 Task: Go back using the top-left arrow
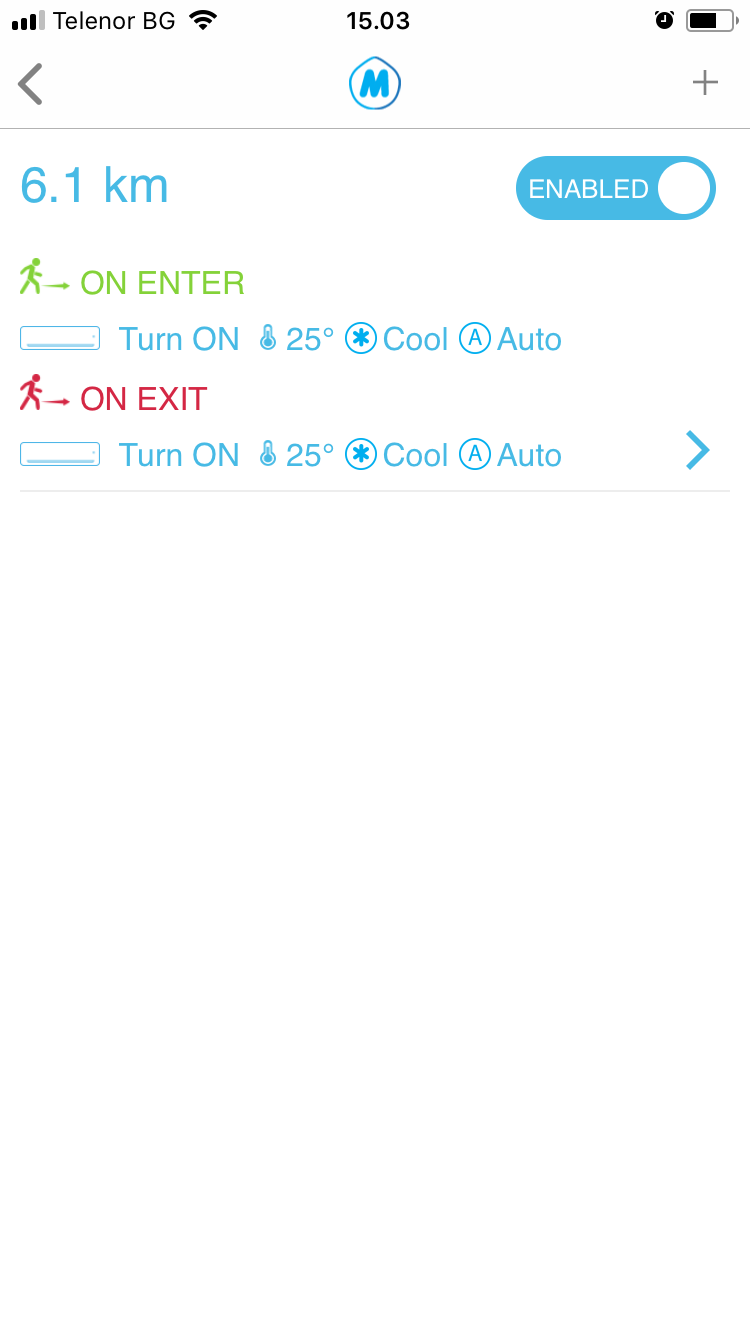[x=31, y=84]
